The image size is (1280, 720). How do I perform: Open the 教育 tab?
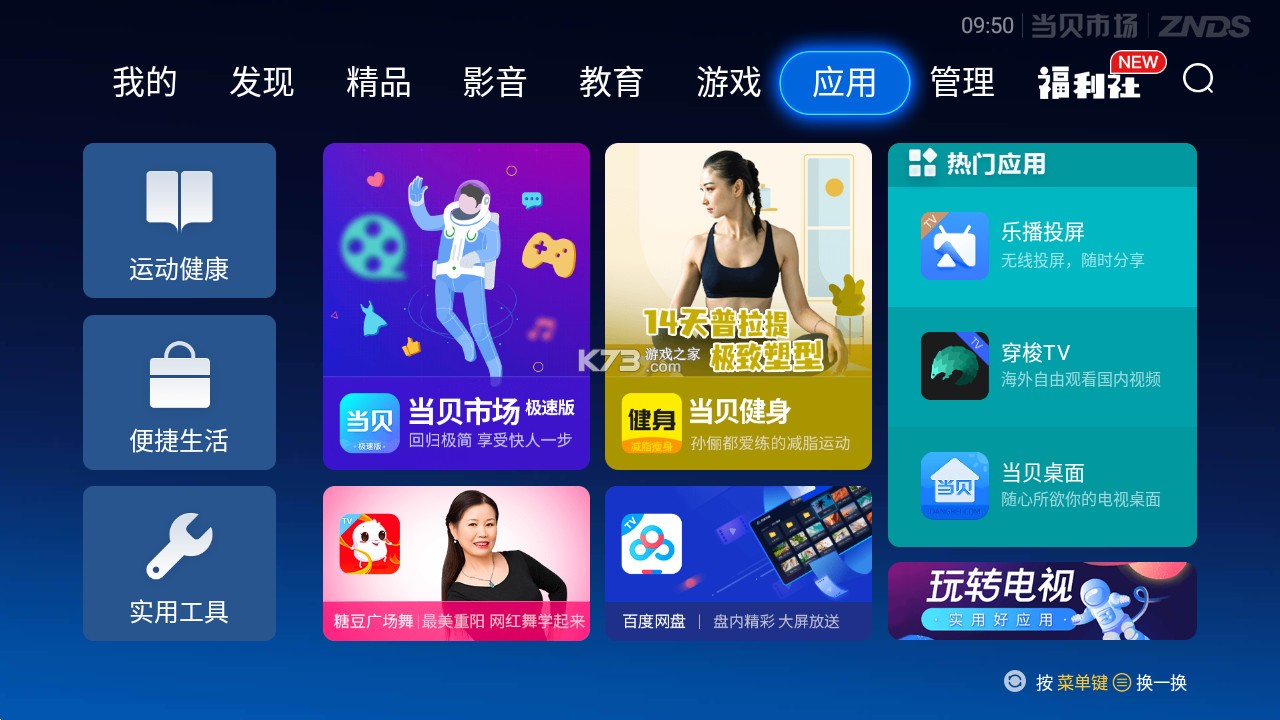pos(611,82)
